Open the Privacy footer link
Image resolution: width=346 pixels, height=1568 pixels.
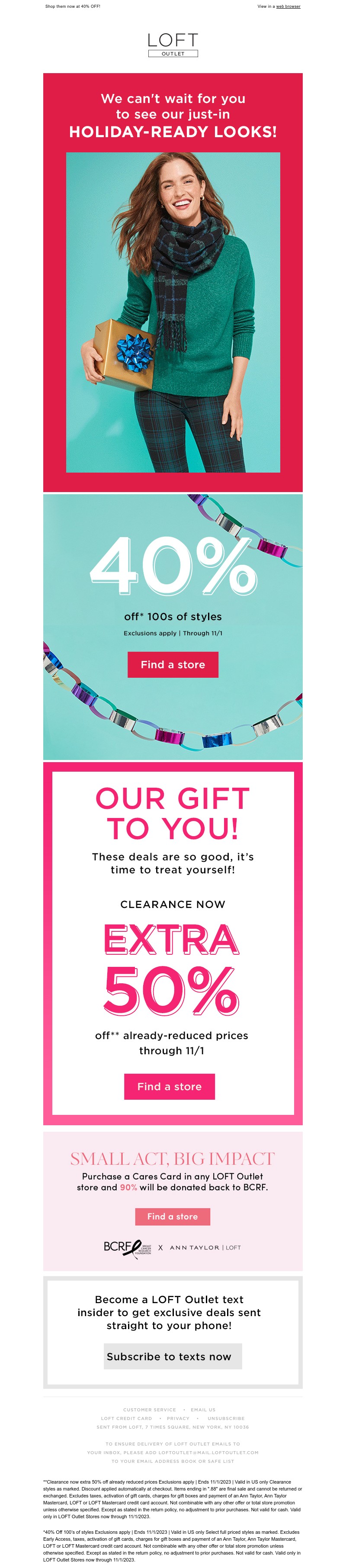[178, 1418]
